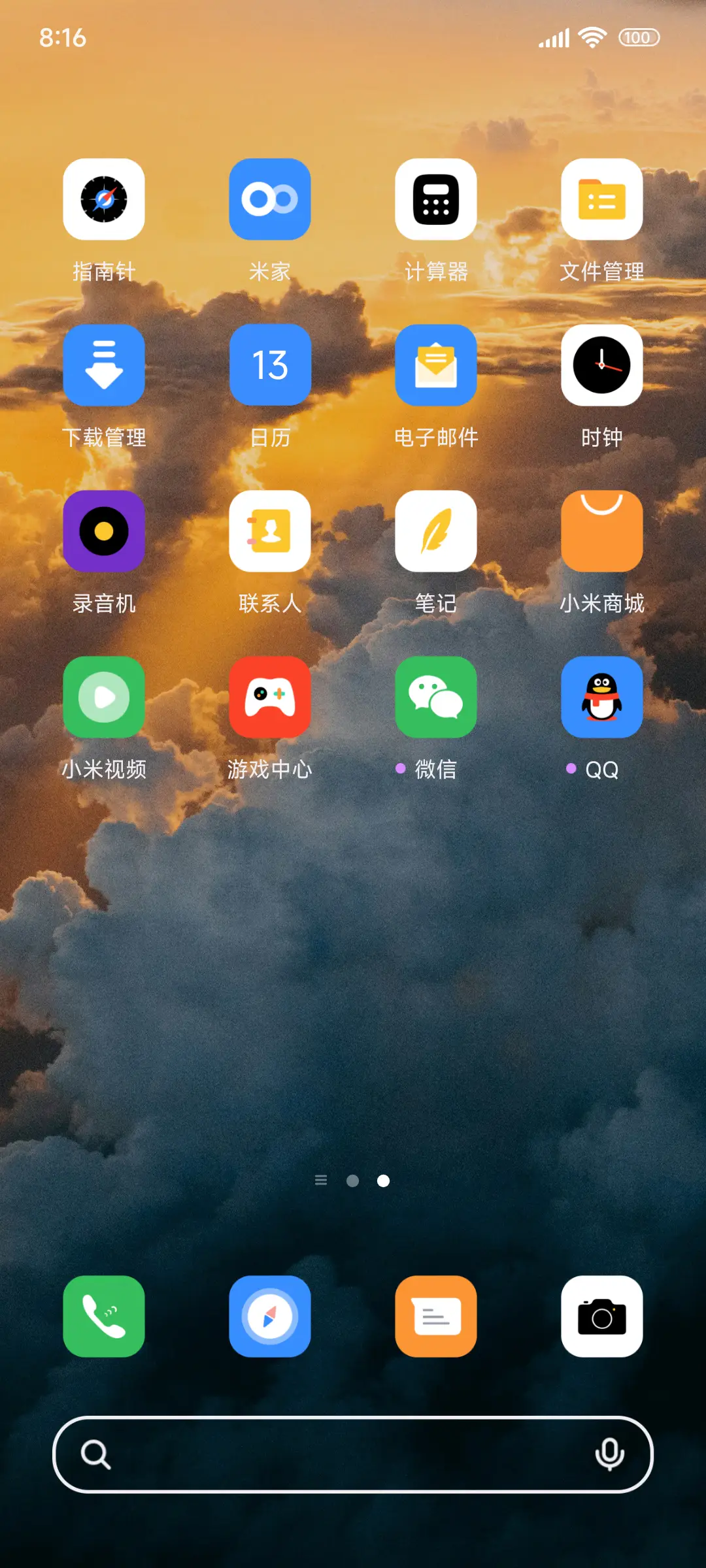The image size is (706, 1568).
Task: Open the phone dialer in the dock
Action: click(104, 1316)
